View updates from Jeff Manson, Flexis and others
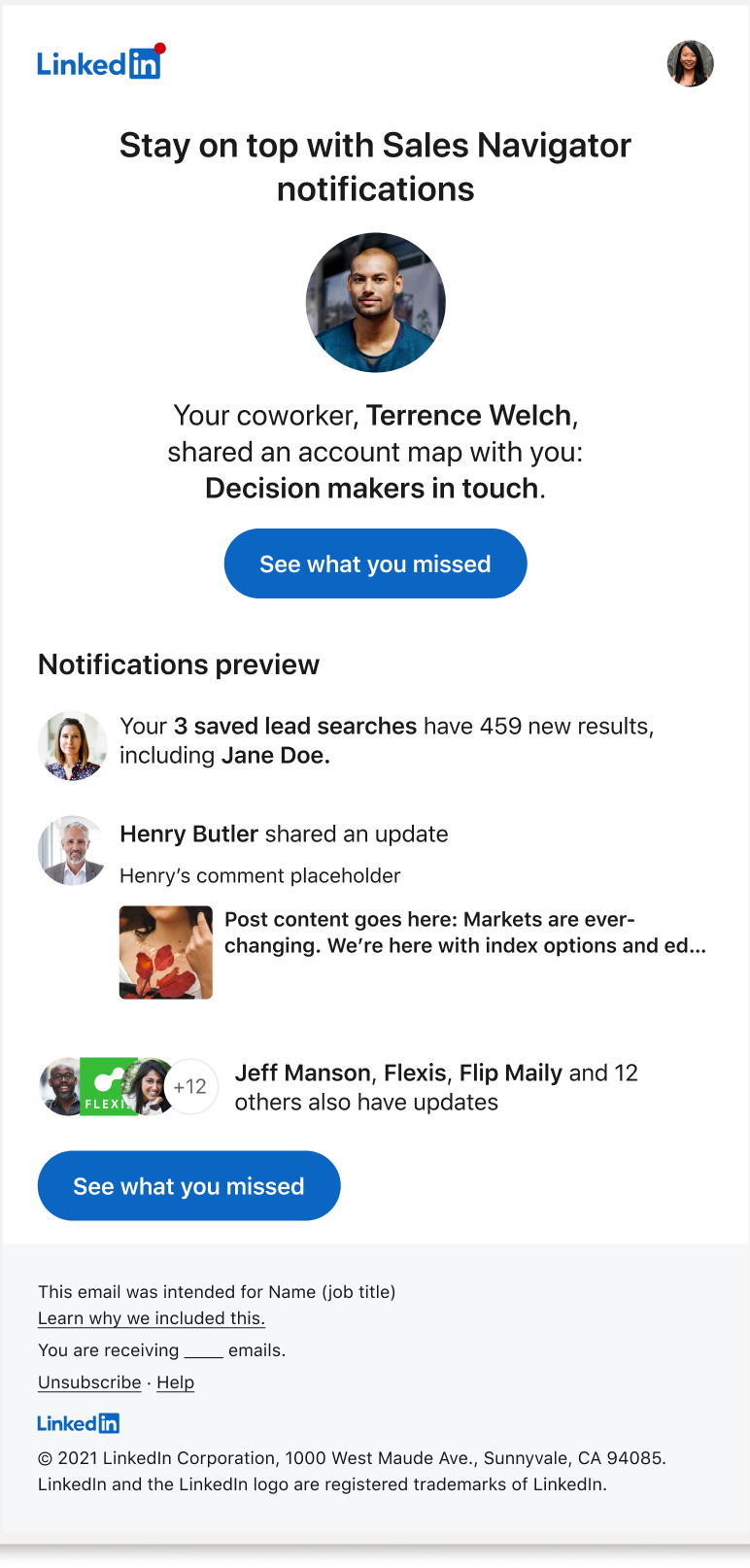 (435, 1087)
